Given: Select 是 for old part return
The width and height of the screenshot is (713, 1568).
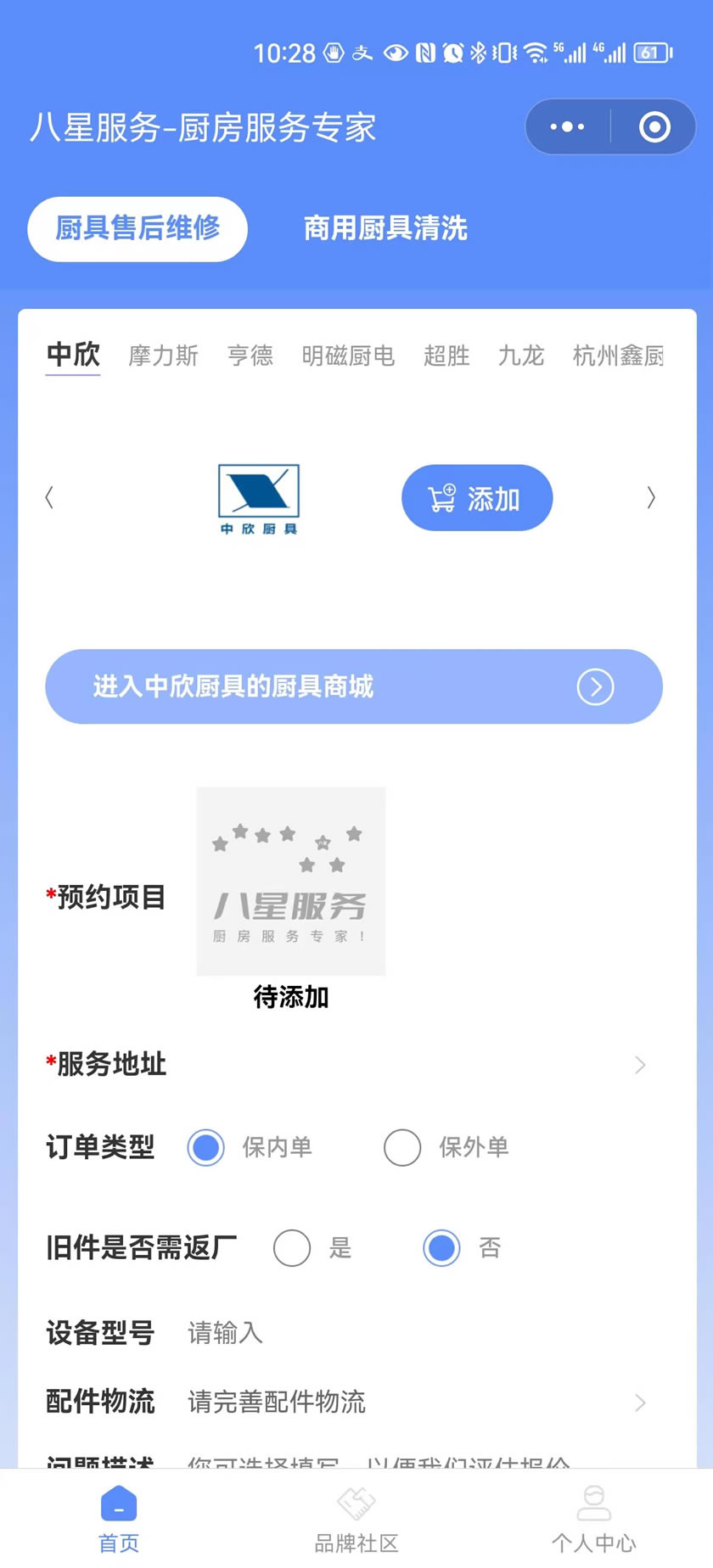Looking at the screenshot, I should [x=312, y=1248].
